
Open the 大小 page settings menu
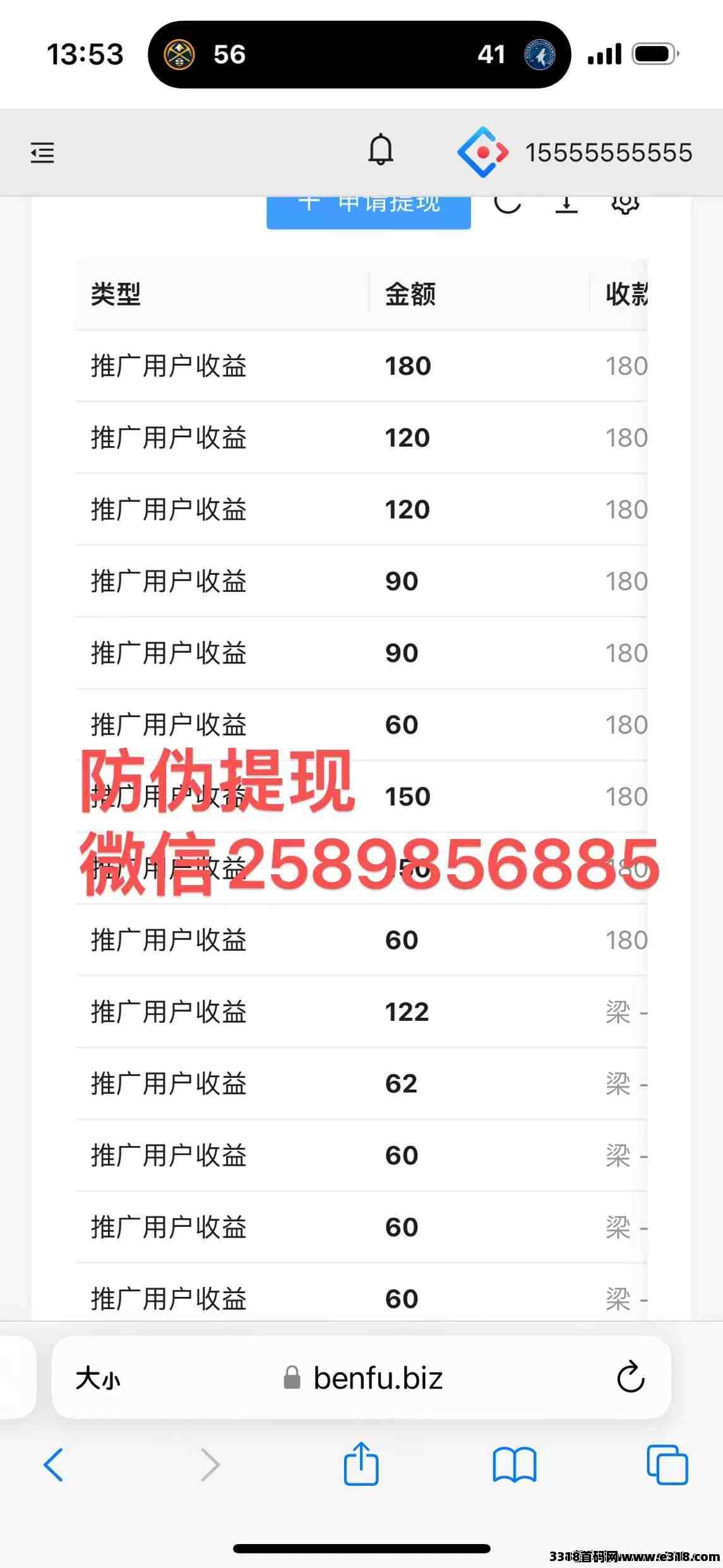[98, 1378]
